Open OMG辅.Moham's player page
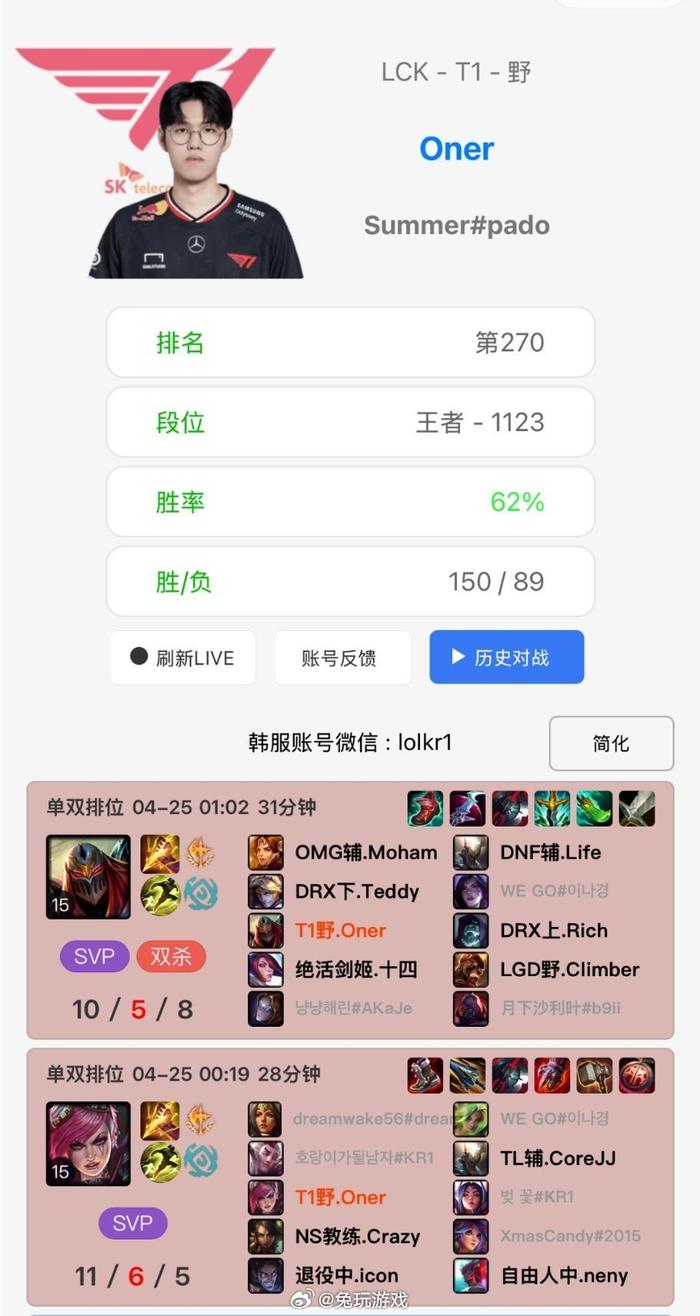The height and width of the screenshot is (1316, 700). (365, 853)
